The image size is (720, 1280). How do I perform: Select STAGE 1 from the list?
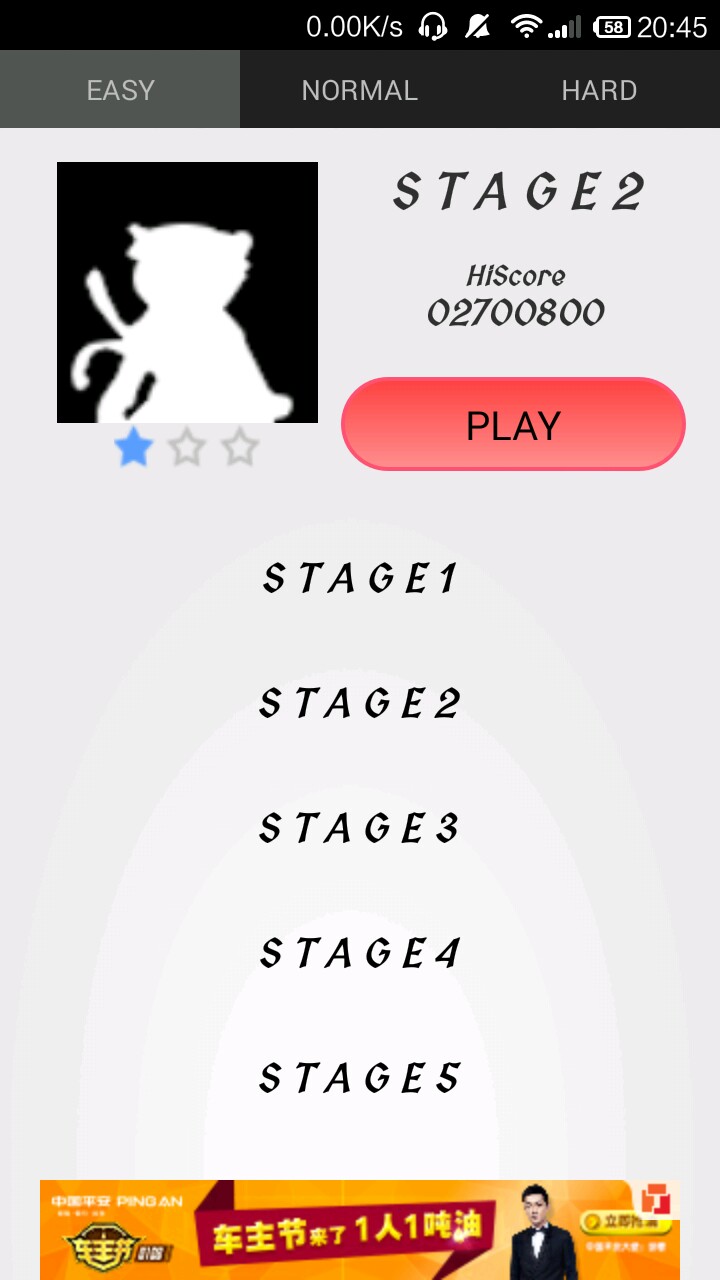[x=360, y=578]
